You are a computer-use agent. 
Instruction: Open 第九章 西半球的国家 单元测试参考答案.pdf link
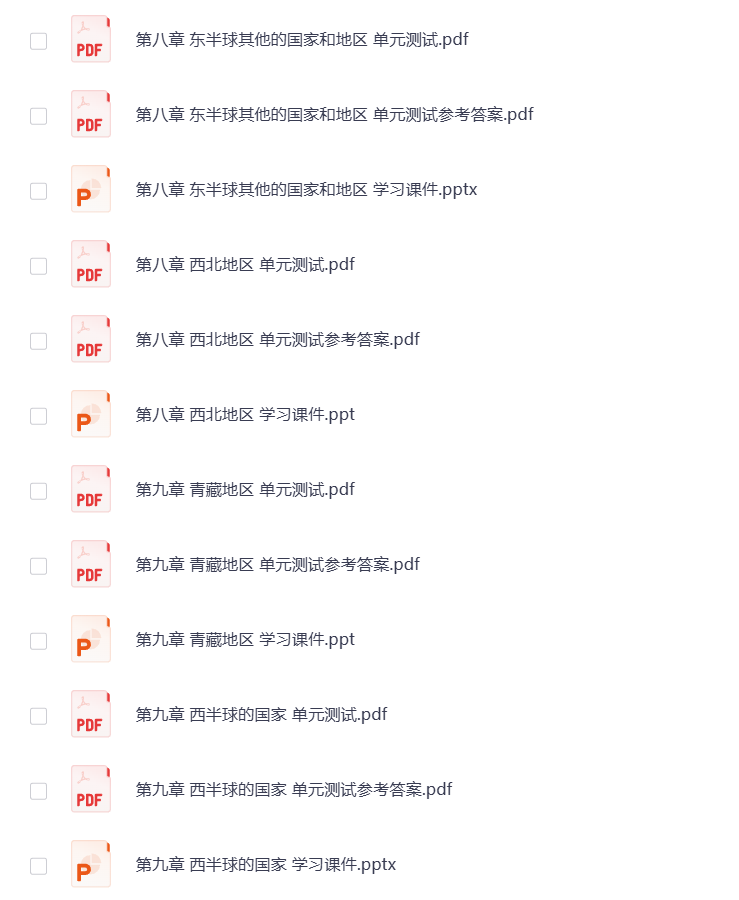coord(293,789)
